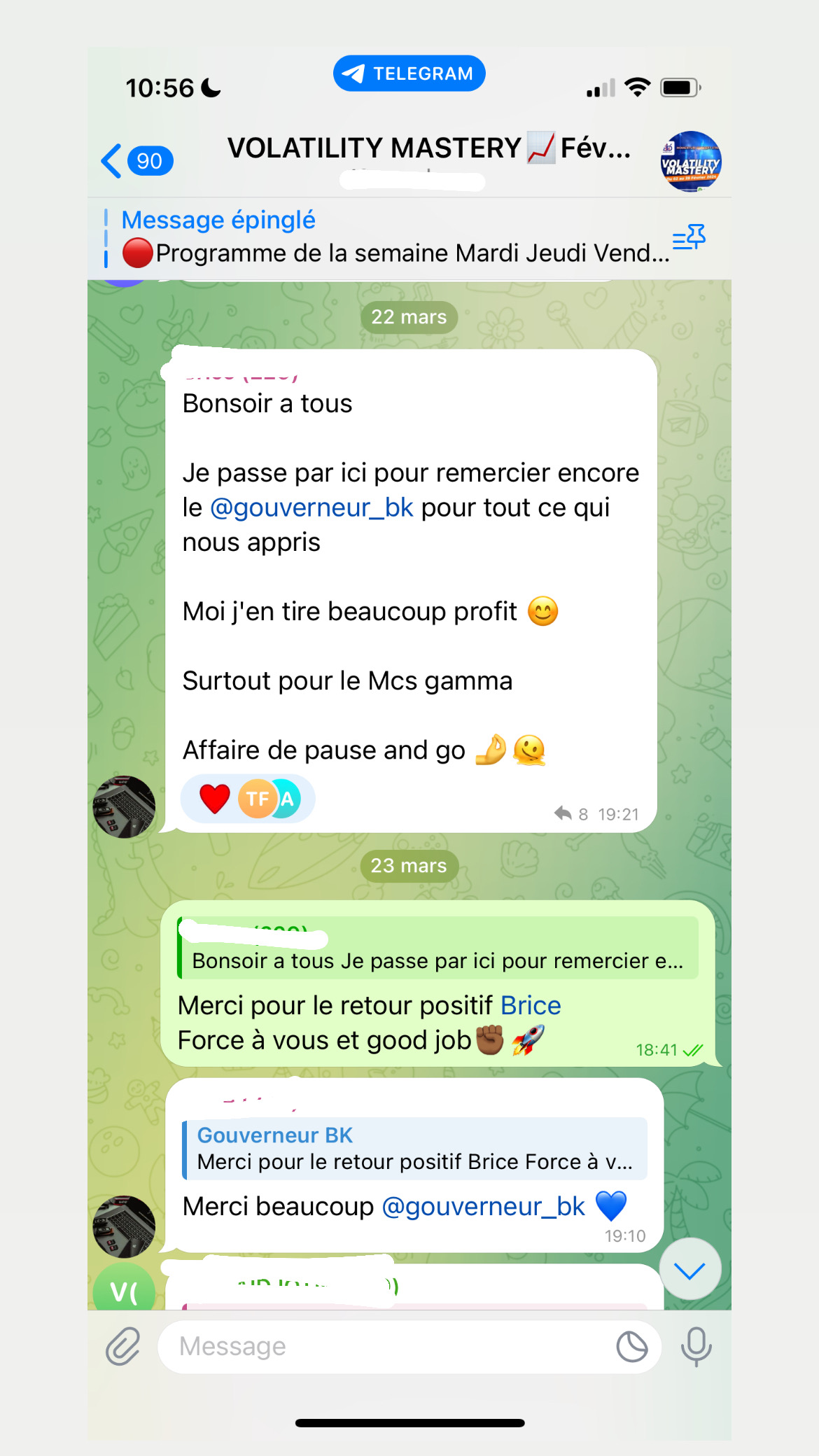This screenshot has height=1456, width=819.
Task: Tap the Brice mention in the green message
Action: [531, 1006]
